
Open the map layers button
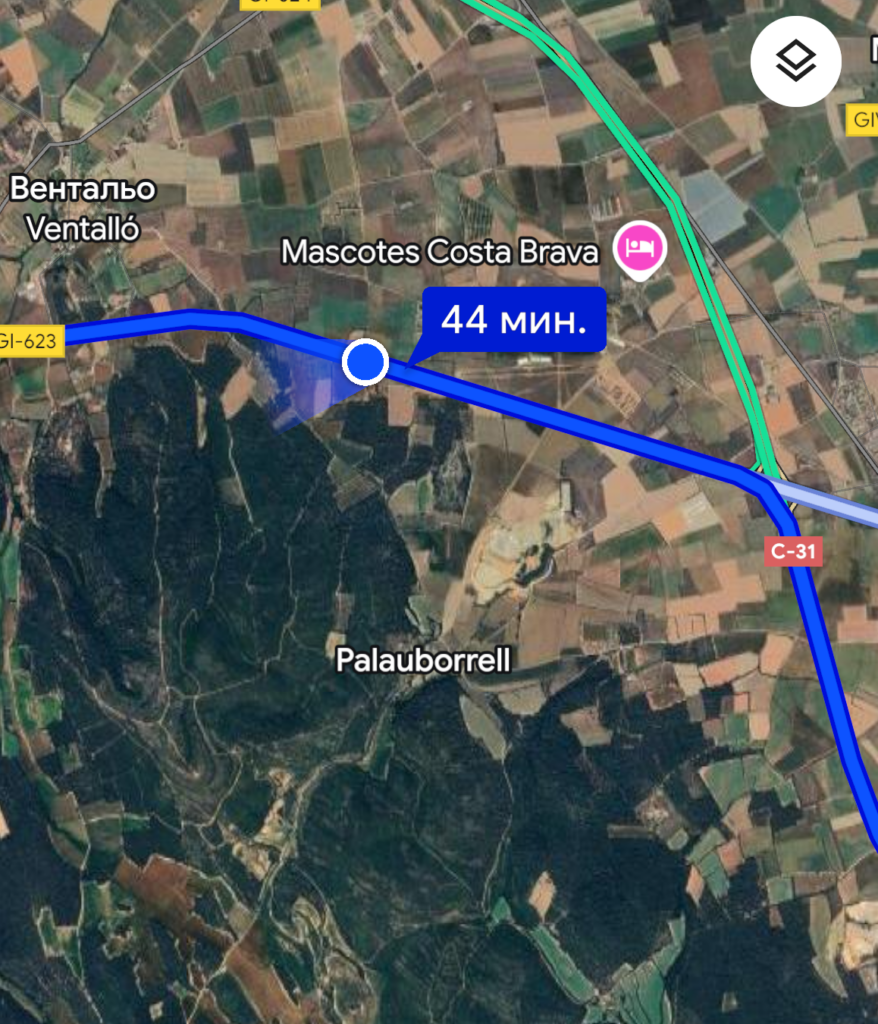coord(797,61)
